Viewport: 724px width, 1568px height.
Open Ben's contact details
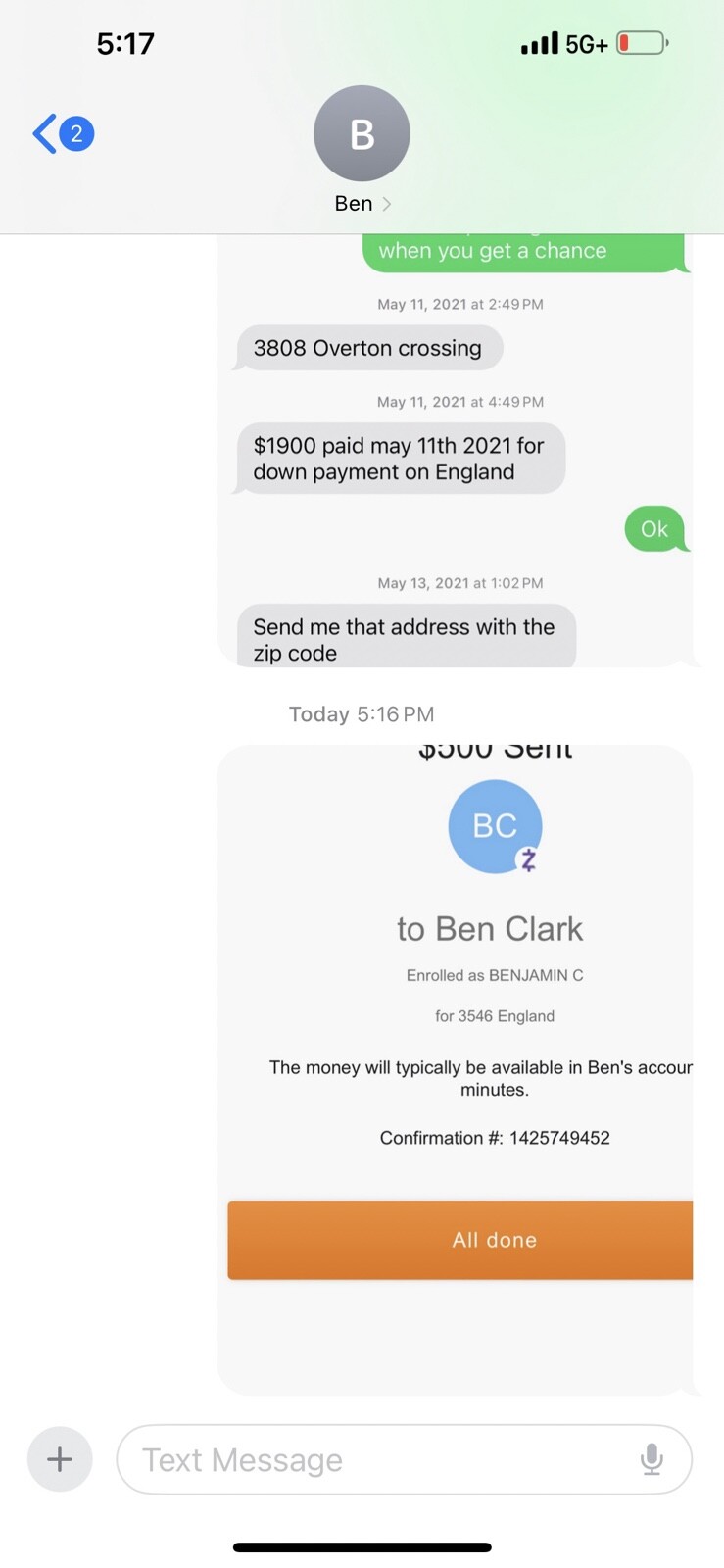(362, 149)
